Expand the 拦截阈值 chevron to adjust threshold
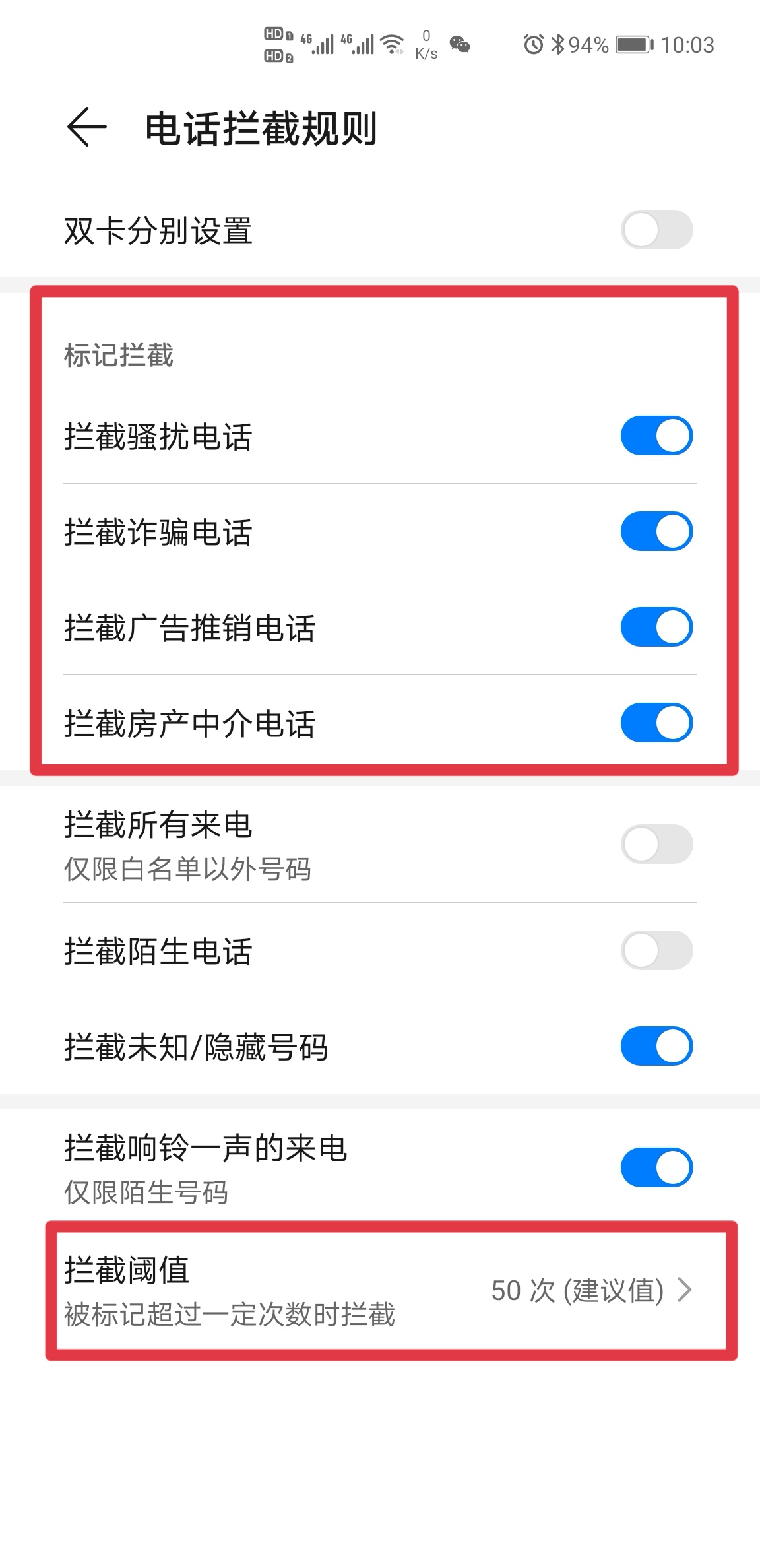 (x=686, y=1291)
